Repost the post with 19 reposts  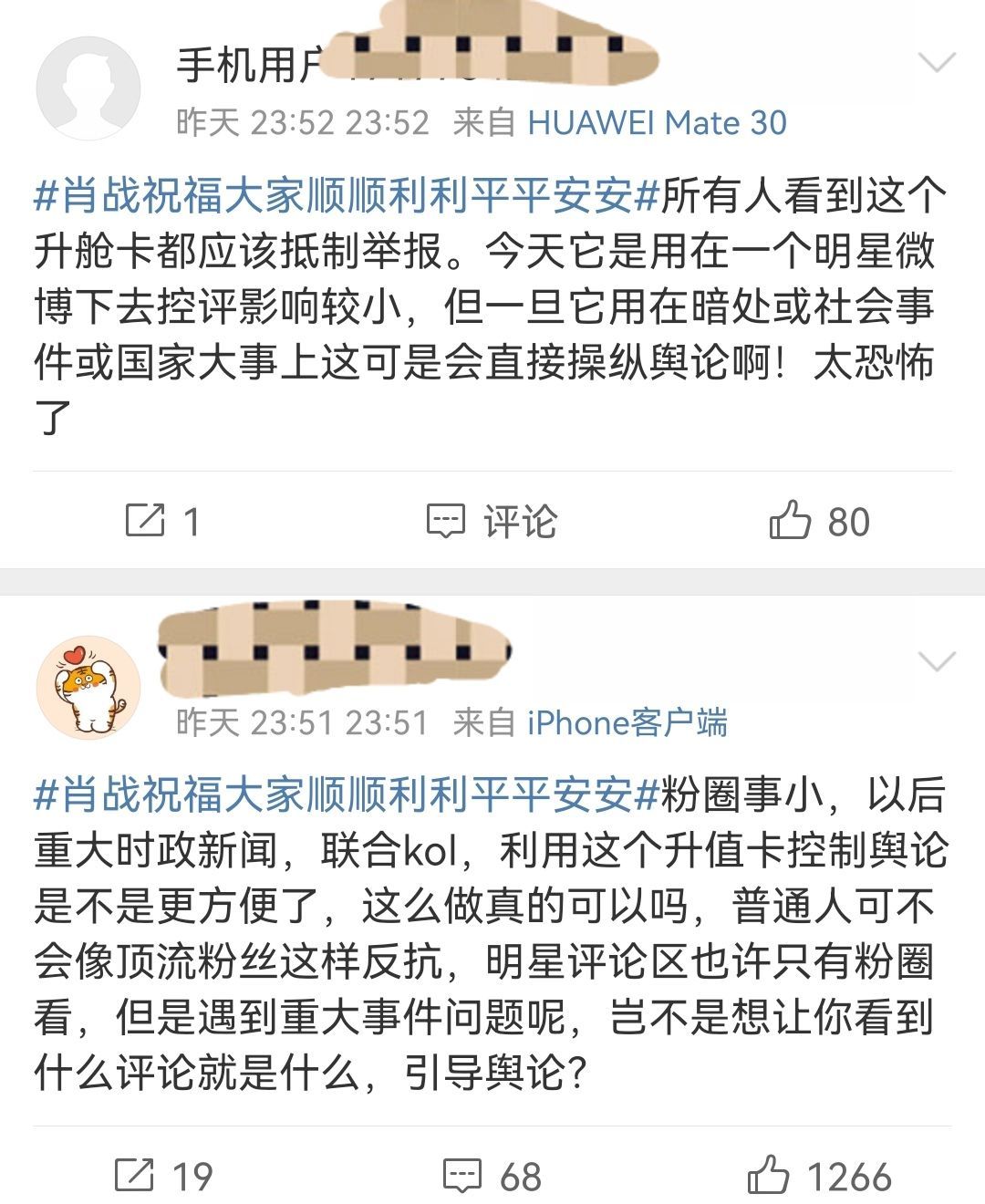164,1176
